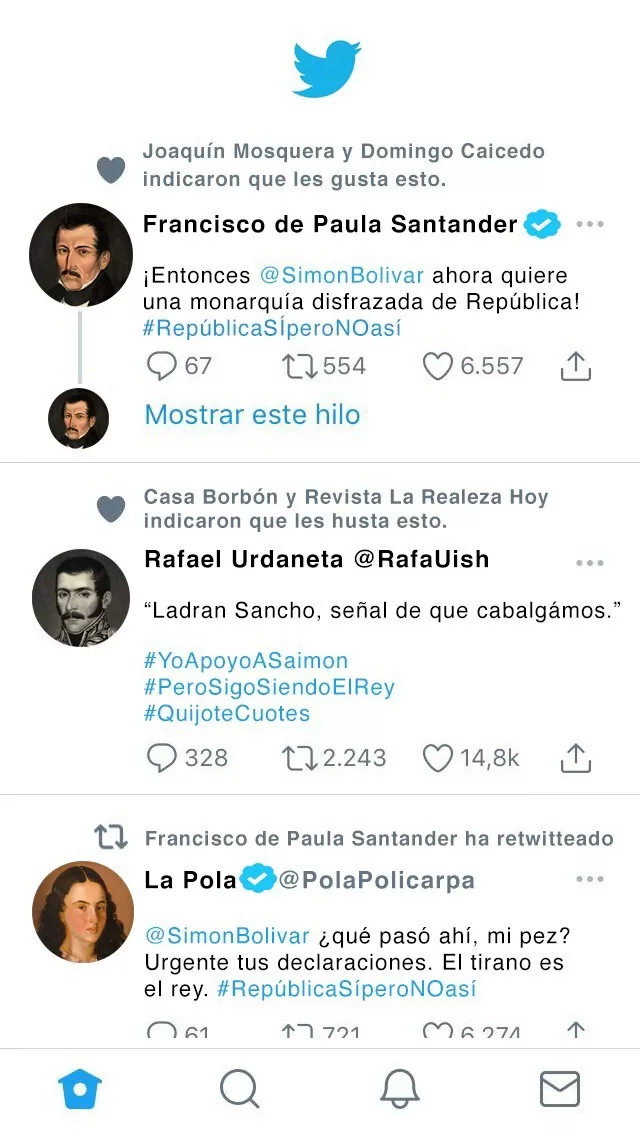Share Santander's tweet
This screenshot has width=640, height=1136.
click(x=575, y=367)
